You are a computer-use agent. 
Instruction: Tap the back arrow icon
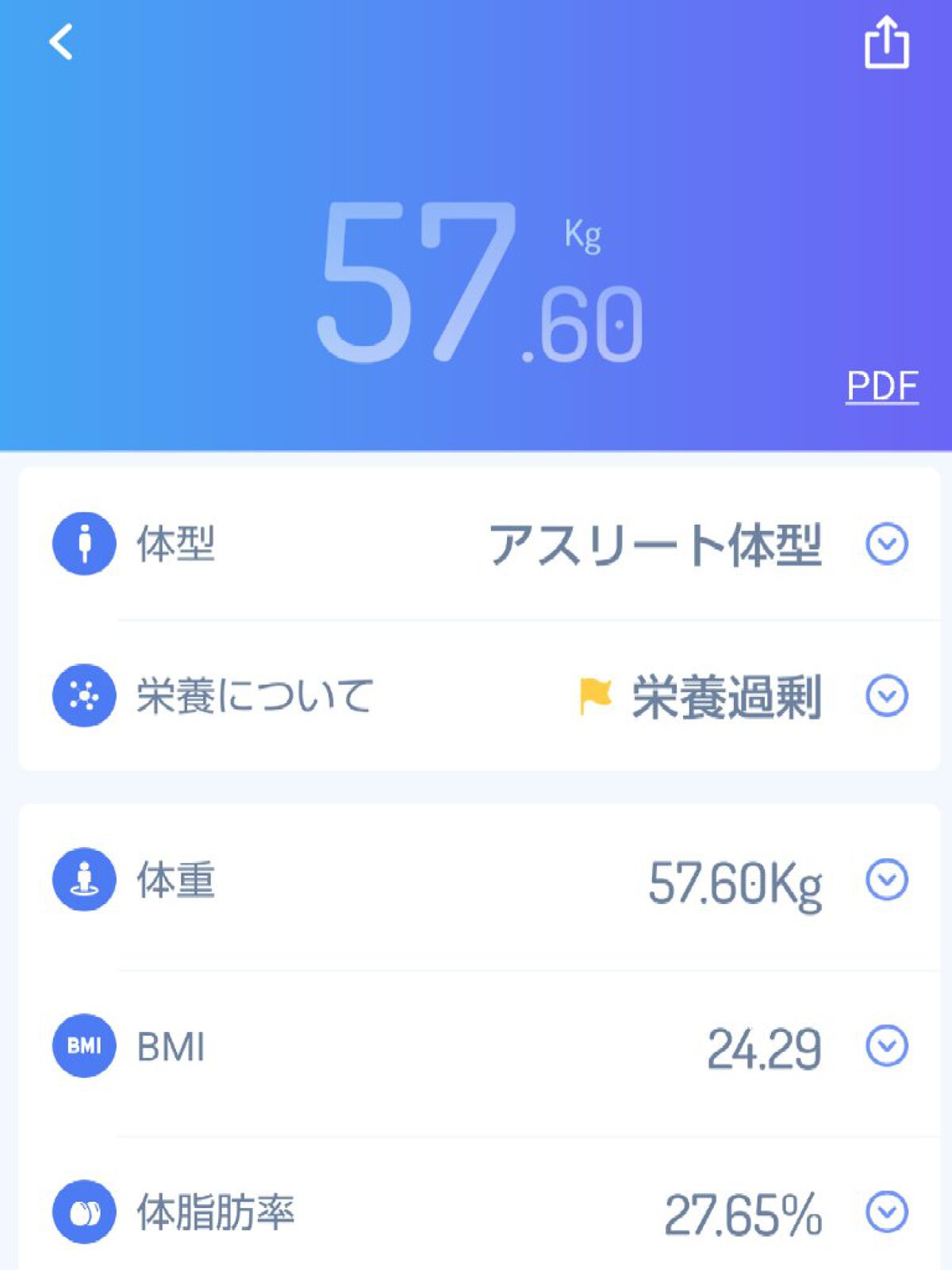(59, 44)
